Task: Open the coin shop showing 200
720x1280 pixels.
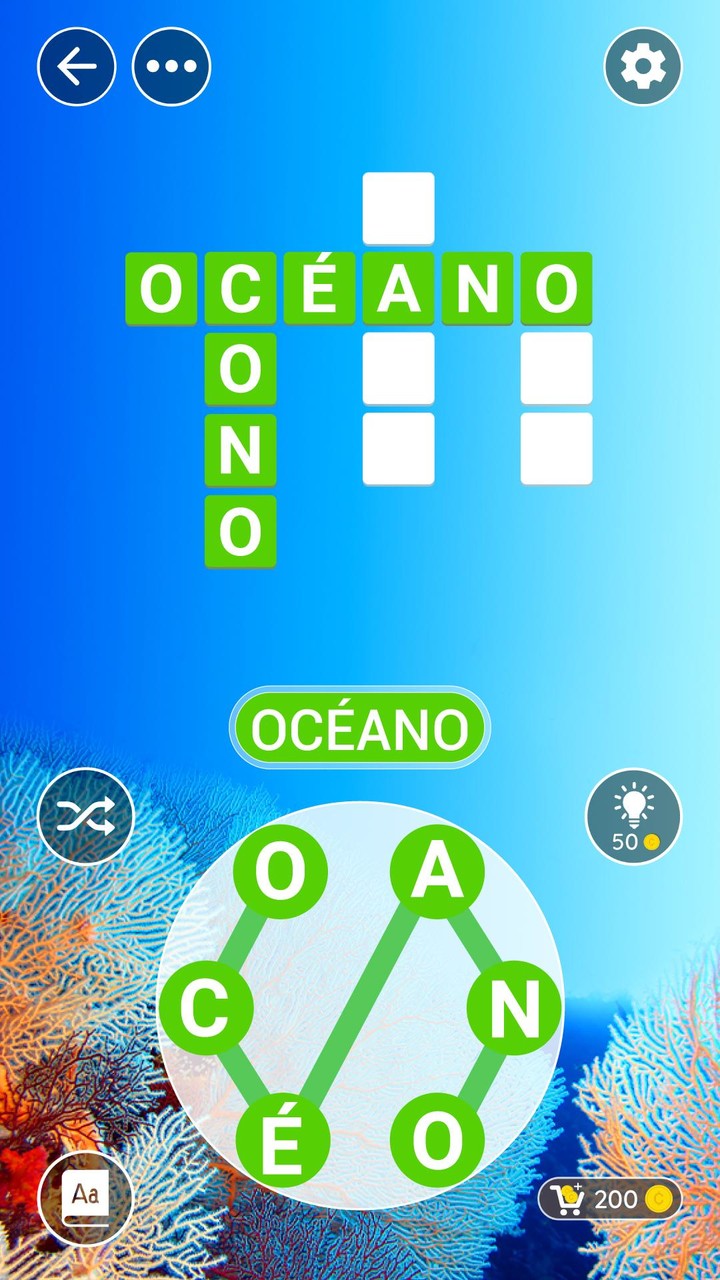Action: point(610,1199)
